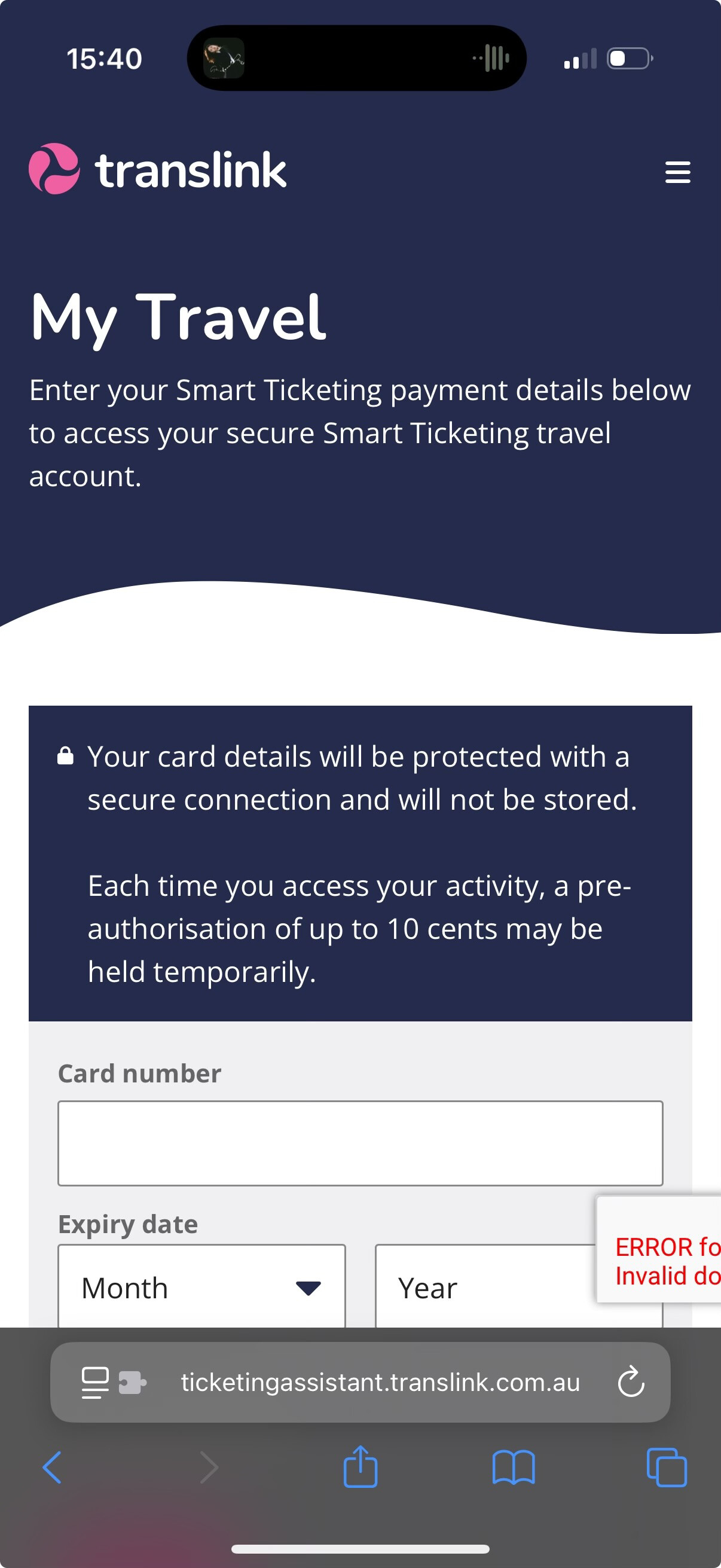Screen dimensions: 721x1568
Task: Share this page
Action: (360, 1467)
